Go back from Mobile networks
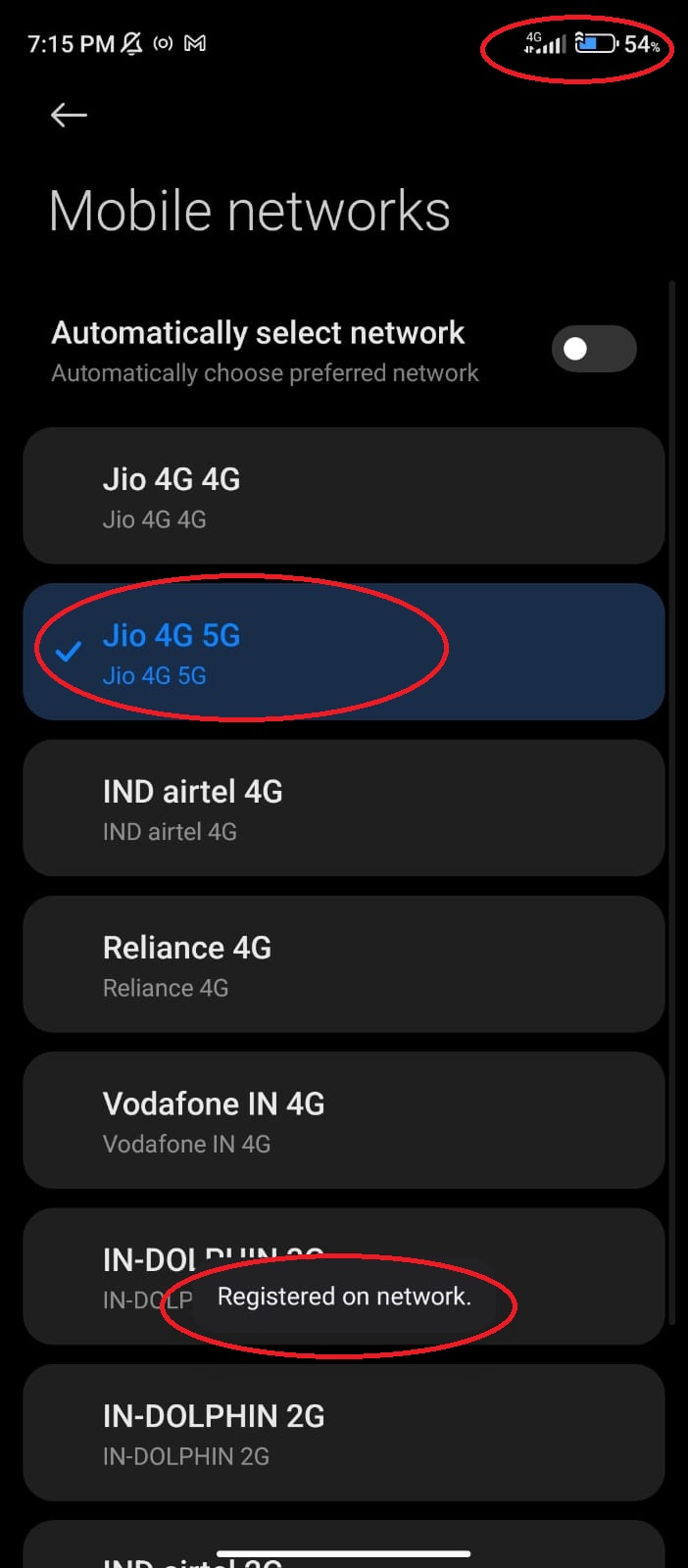Viewport: 688px width, 1568px height. click(x=69, y=116)
